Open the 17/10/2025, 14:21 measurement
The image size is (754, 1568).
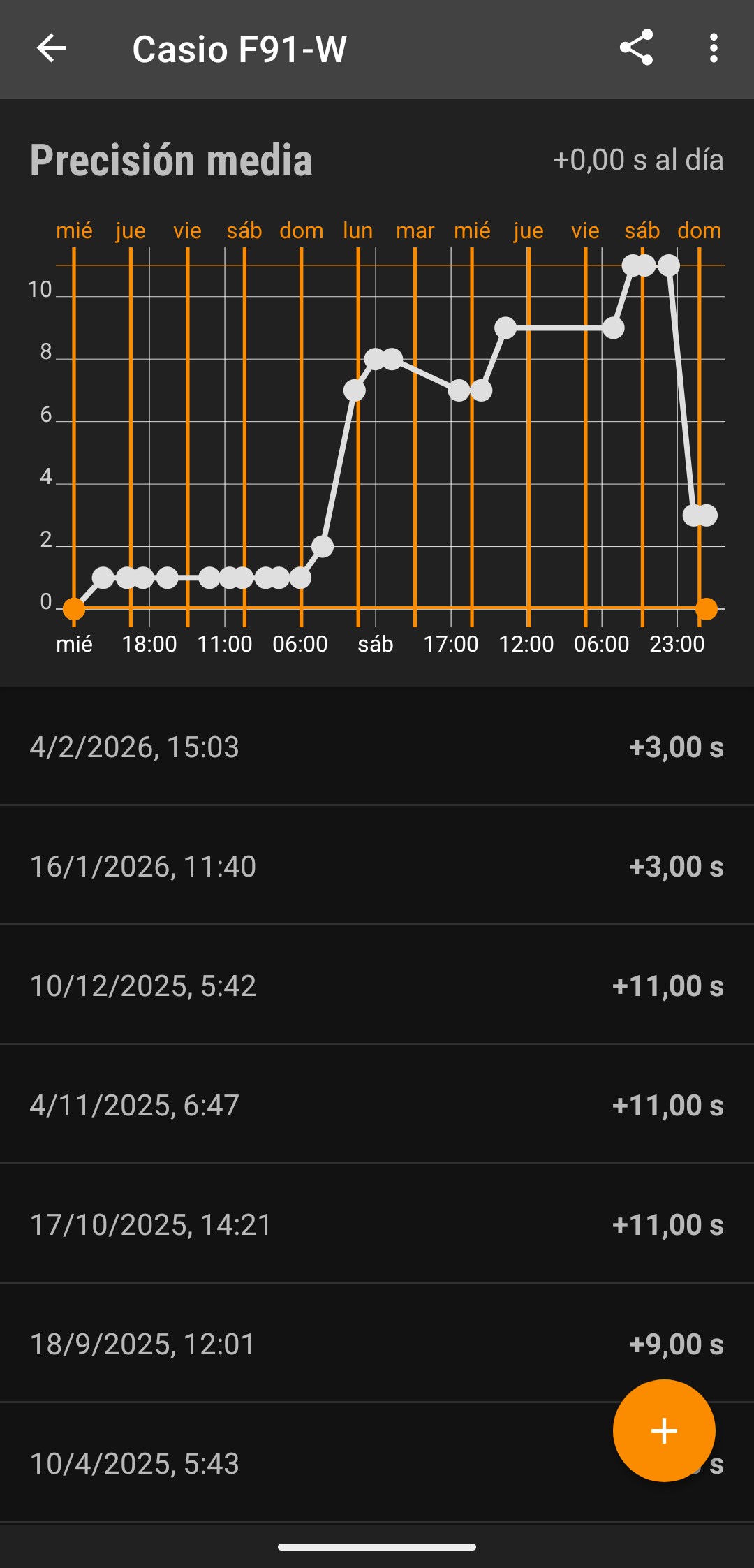[x=377, y=1224]
